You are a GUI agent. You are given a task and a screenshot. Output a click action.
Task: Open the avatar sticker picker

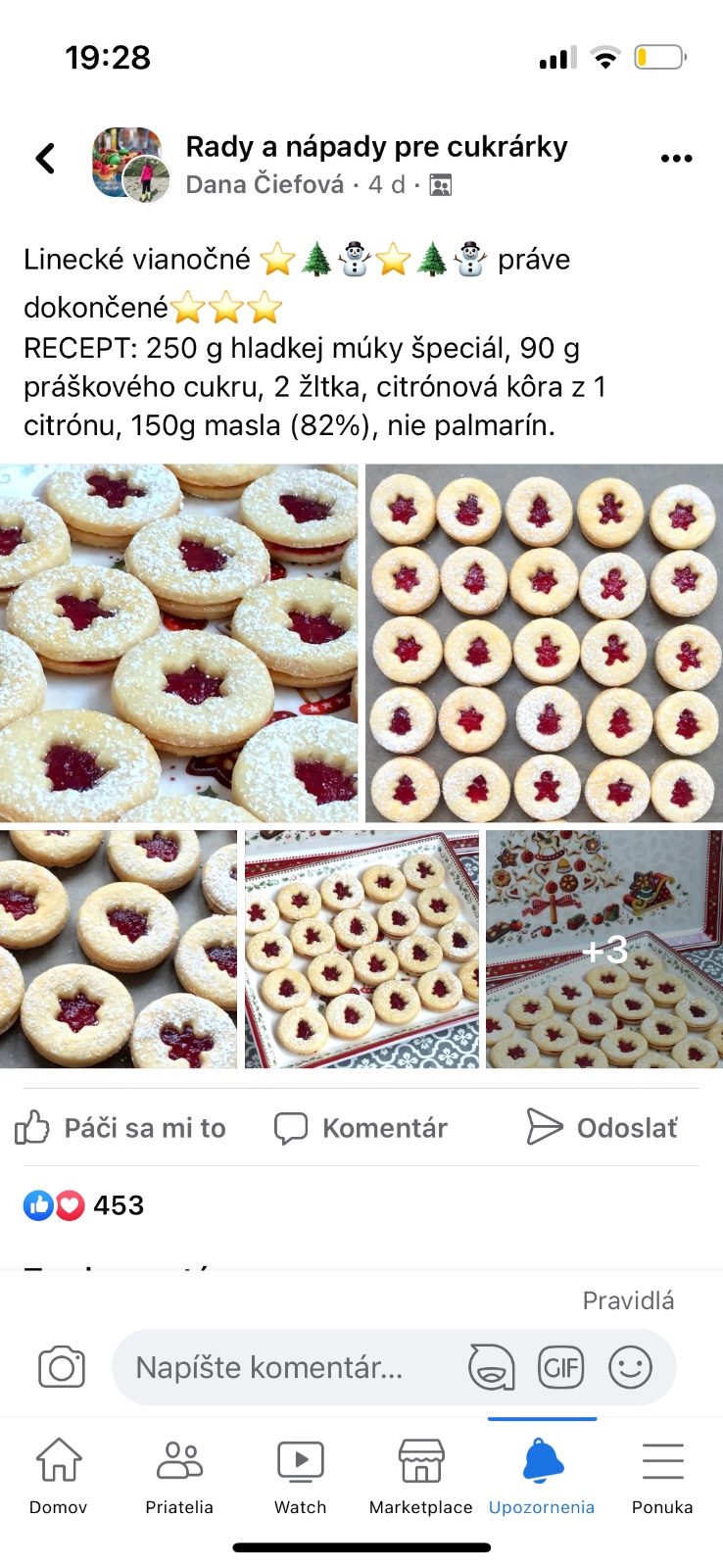pyautogui.click(x=491, y=1367)
